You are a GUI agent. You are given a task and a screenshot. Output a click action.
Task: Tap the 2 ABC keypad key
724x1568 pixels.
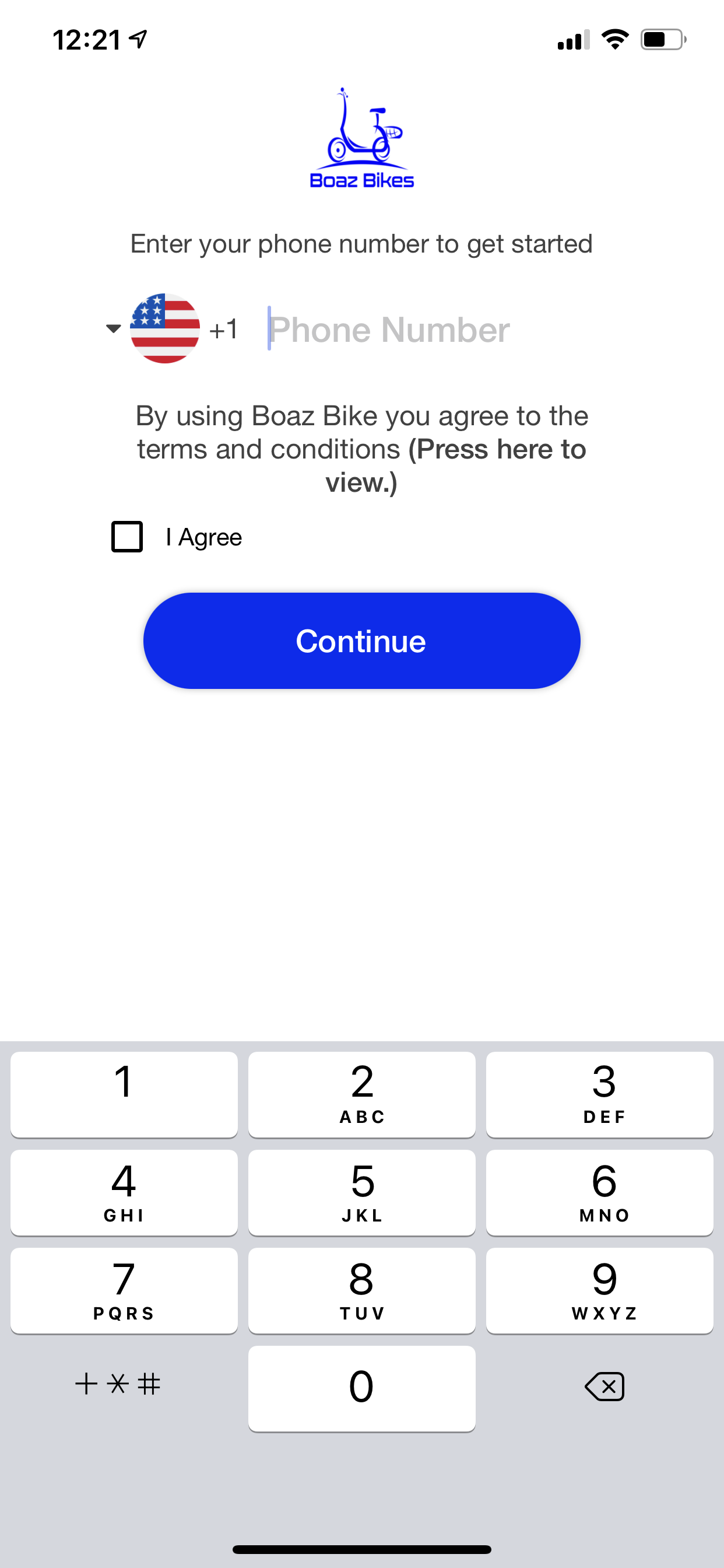(x=361, y=1094)
